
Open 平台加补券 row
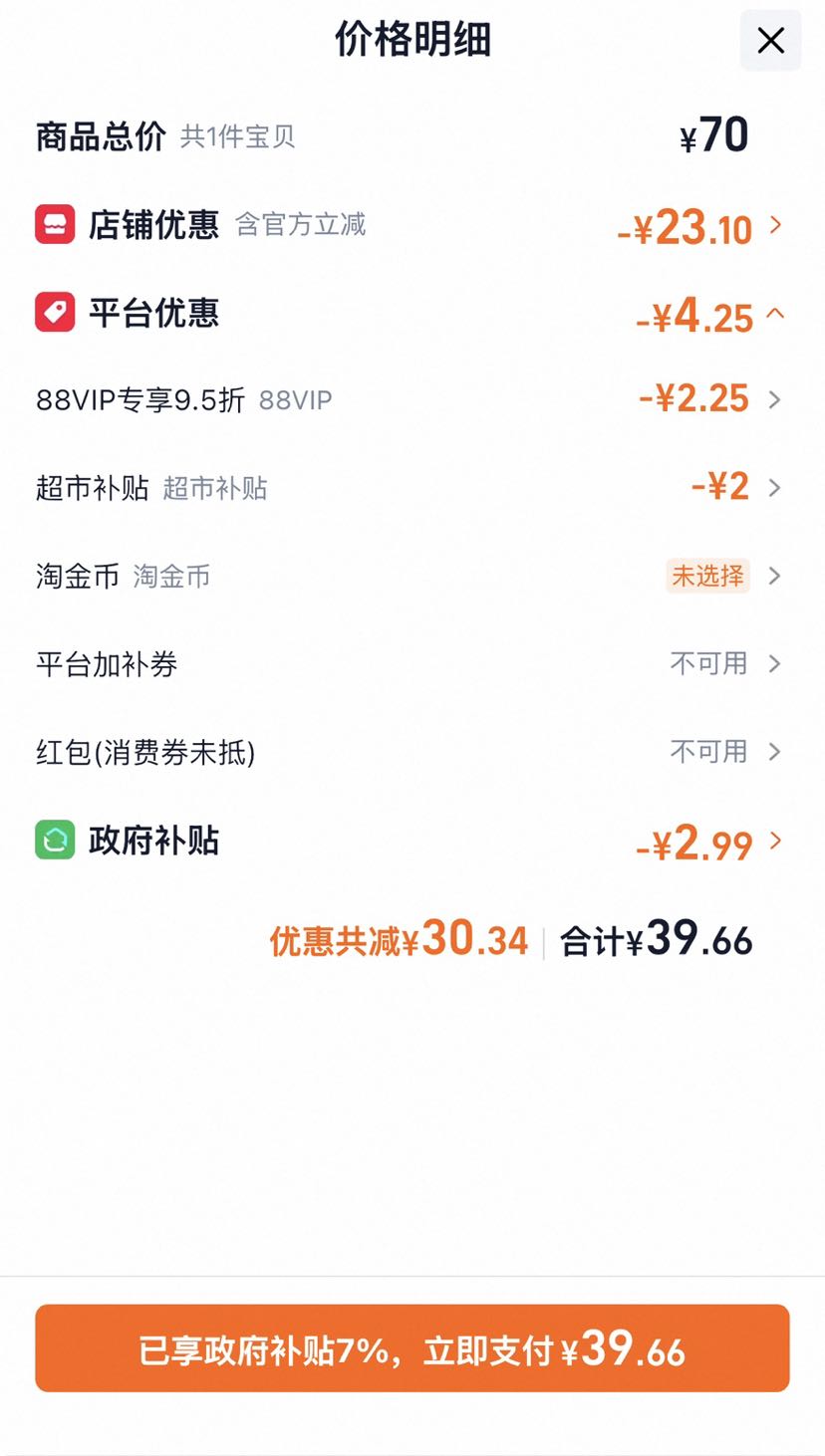point(412,663)
